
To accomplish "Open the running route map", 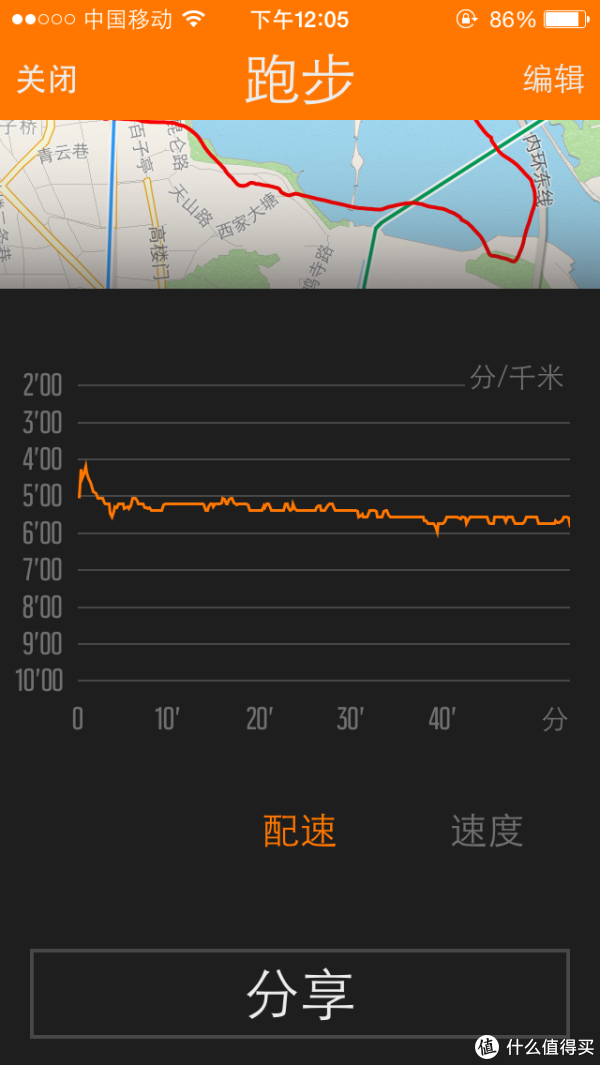I will [x=300, y=205].
